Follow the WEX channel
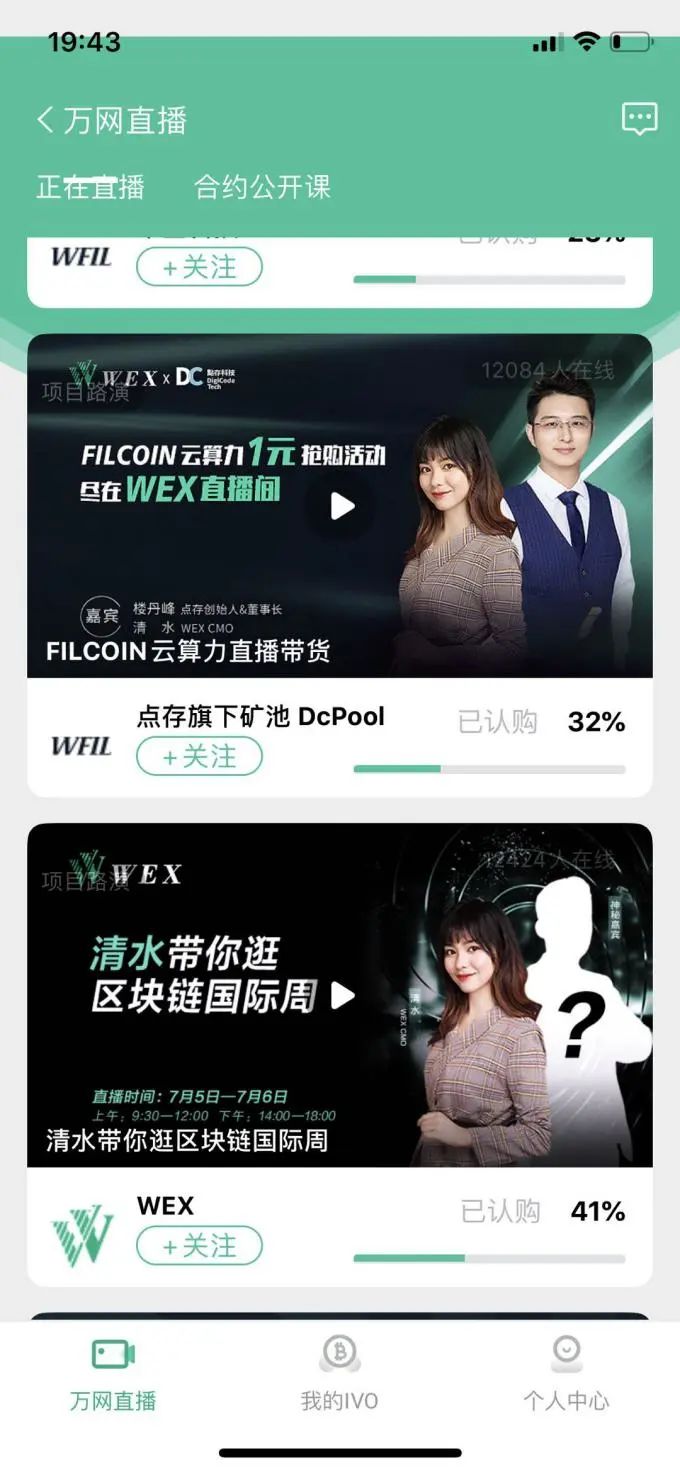Viewport: 680px width, 1472px height. (199, 1246)
